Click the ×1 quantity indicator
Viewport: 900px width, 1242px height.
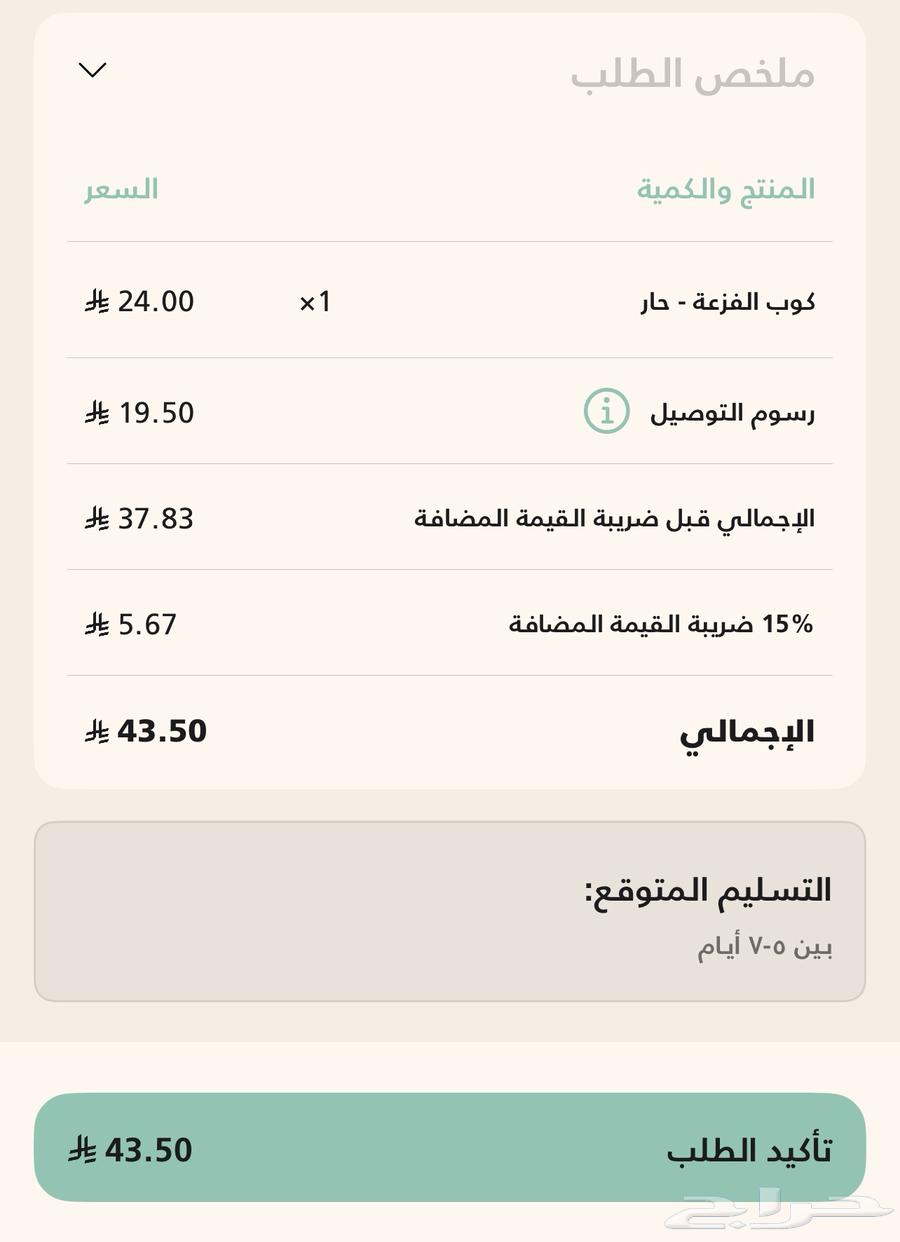[316, 302]
